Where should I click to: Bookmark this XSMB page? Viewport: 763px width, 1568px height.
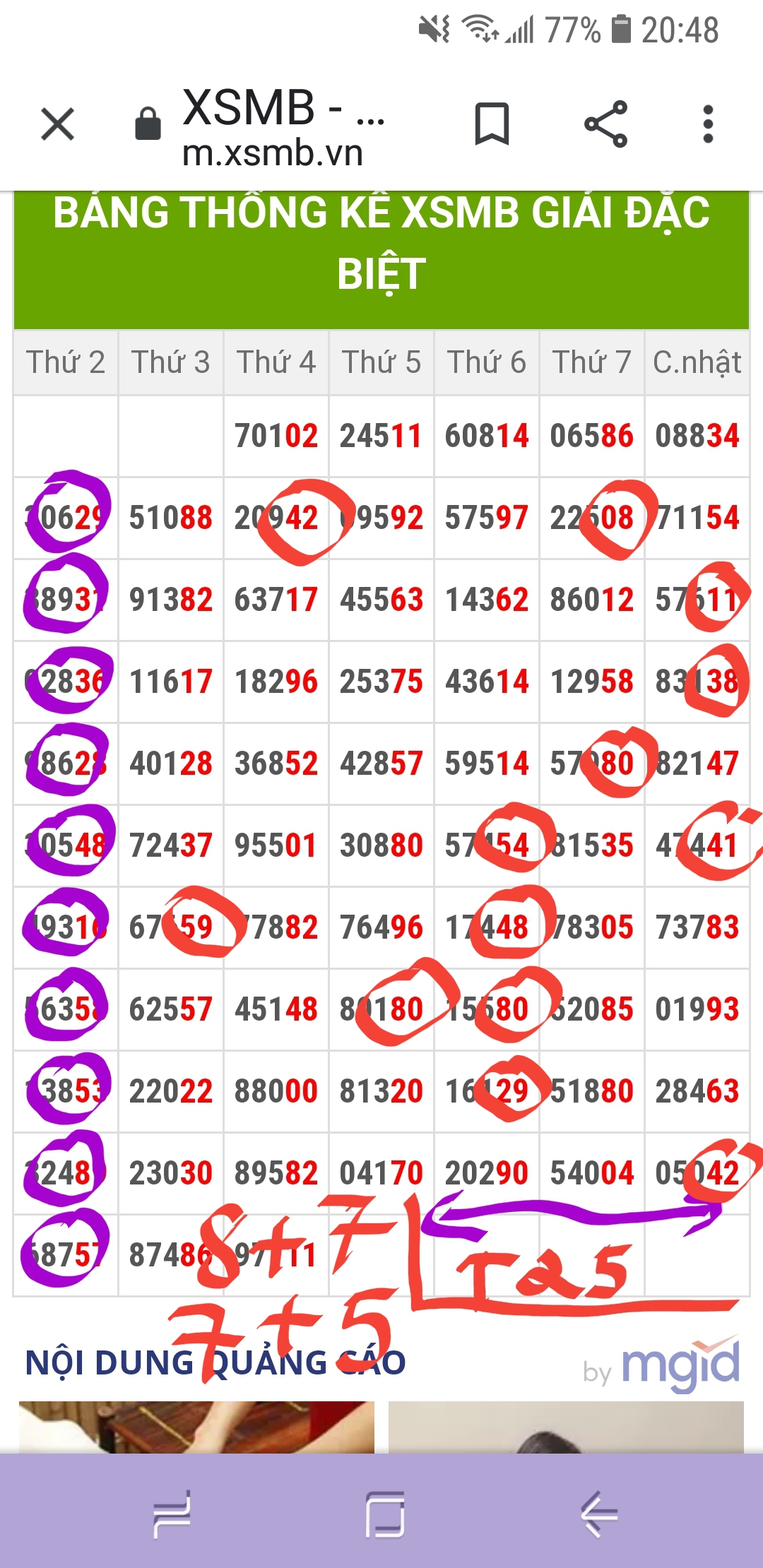[x=492, y=124]
